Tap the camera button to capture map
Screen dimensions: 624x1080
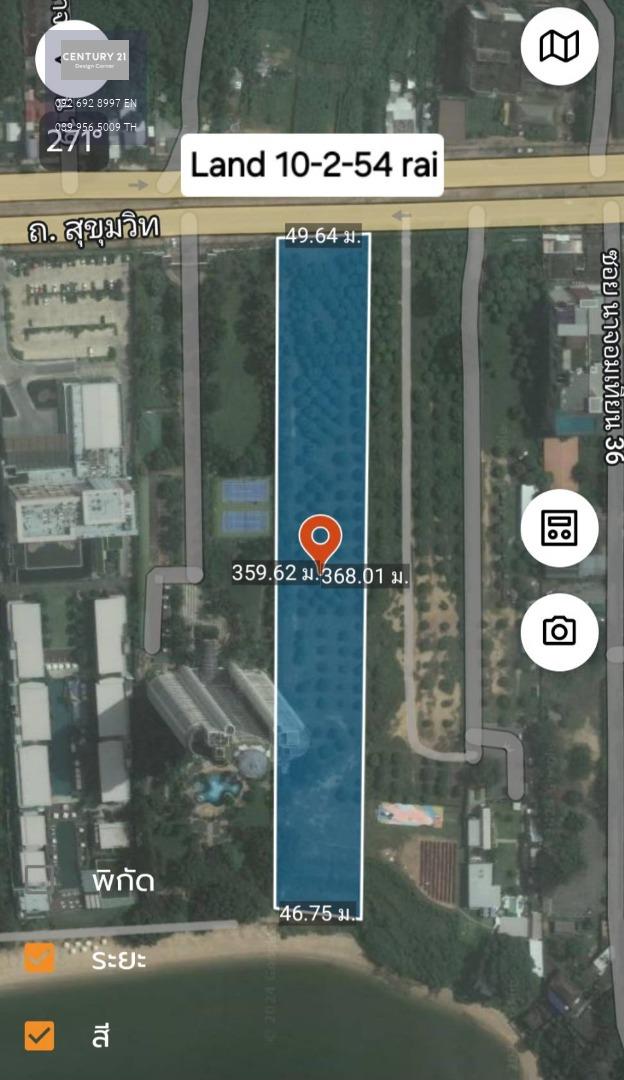559,632
